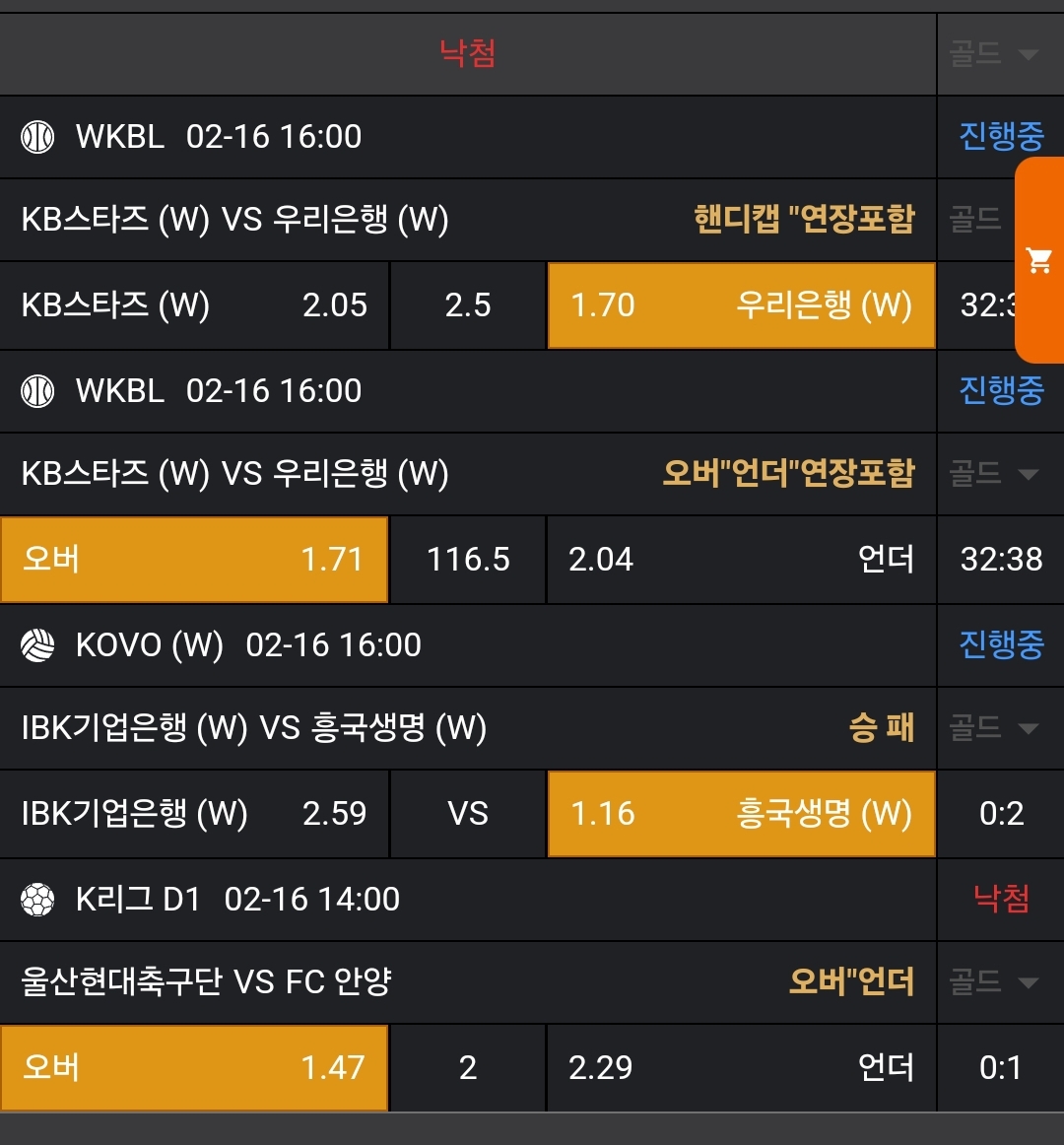Open the orange shopping cart tab
The height and width of the screenshot is (1145, 1064).
coord(1039,260)
